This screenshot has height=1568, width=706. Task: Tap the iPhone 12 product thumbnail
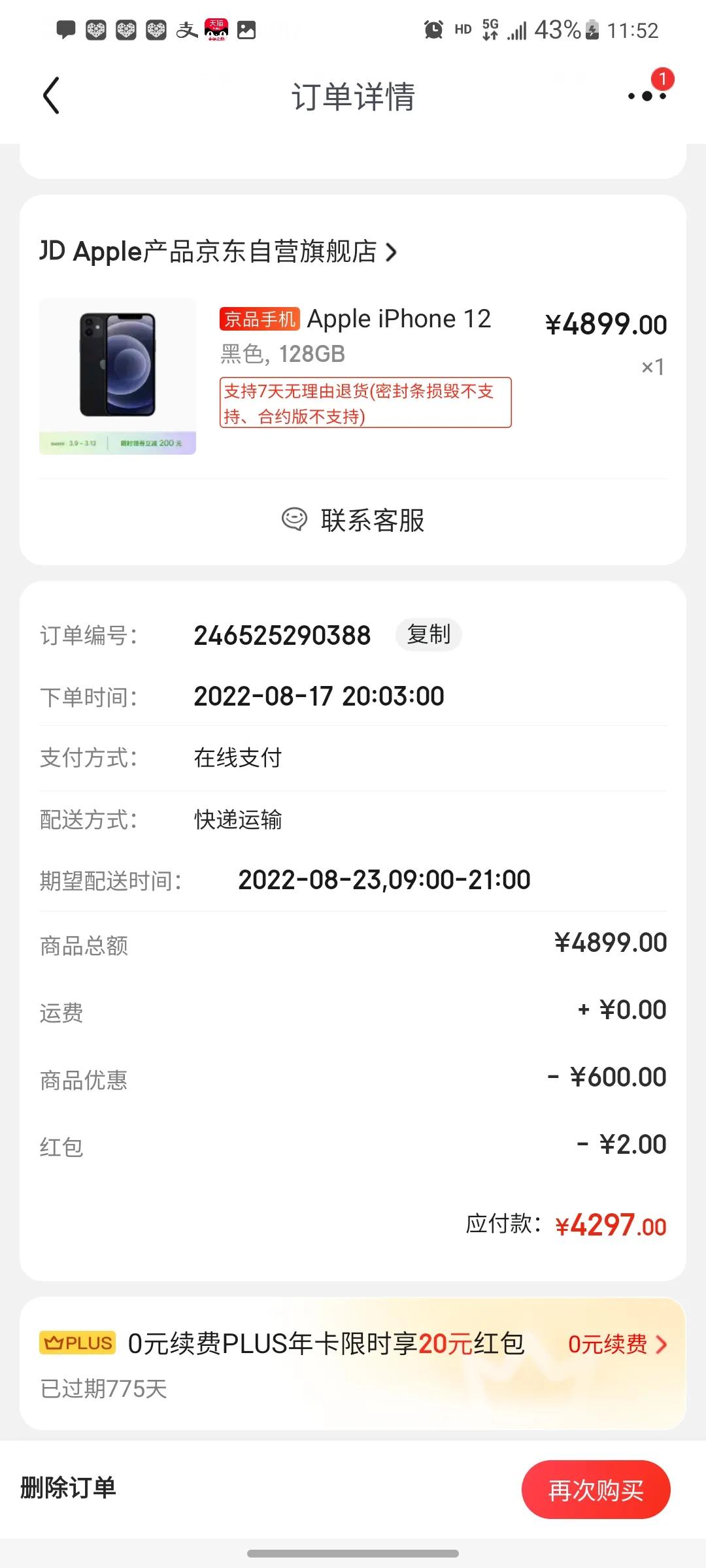[118, 372]
